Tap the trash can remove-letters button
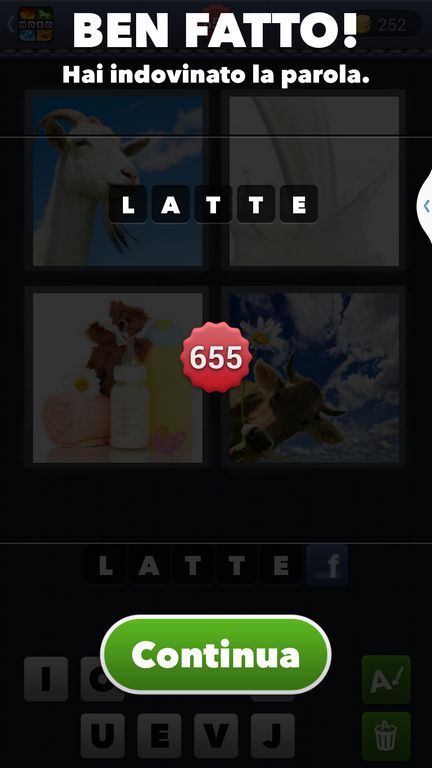The height and width of the screenshot is (768, 432). [386, 736]
